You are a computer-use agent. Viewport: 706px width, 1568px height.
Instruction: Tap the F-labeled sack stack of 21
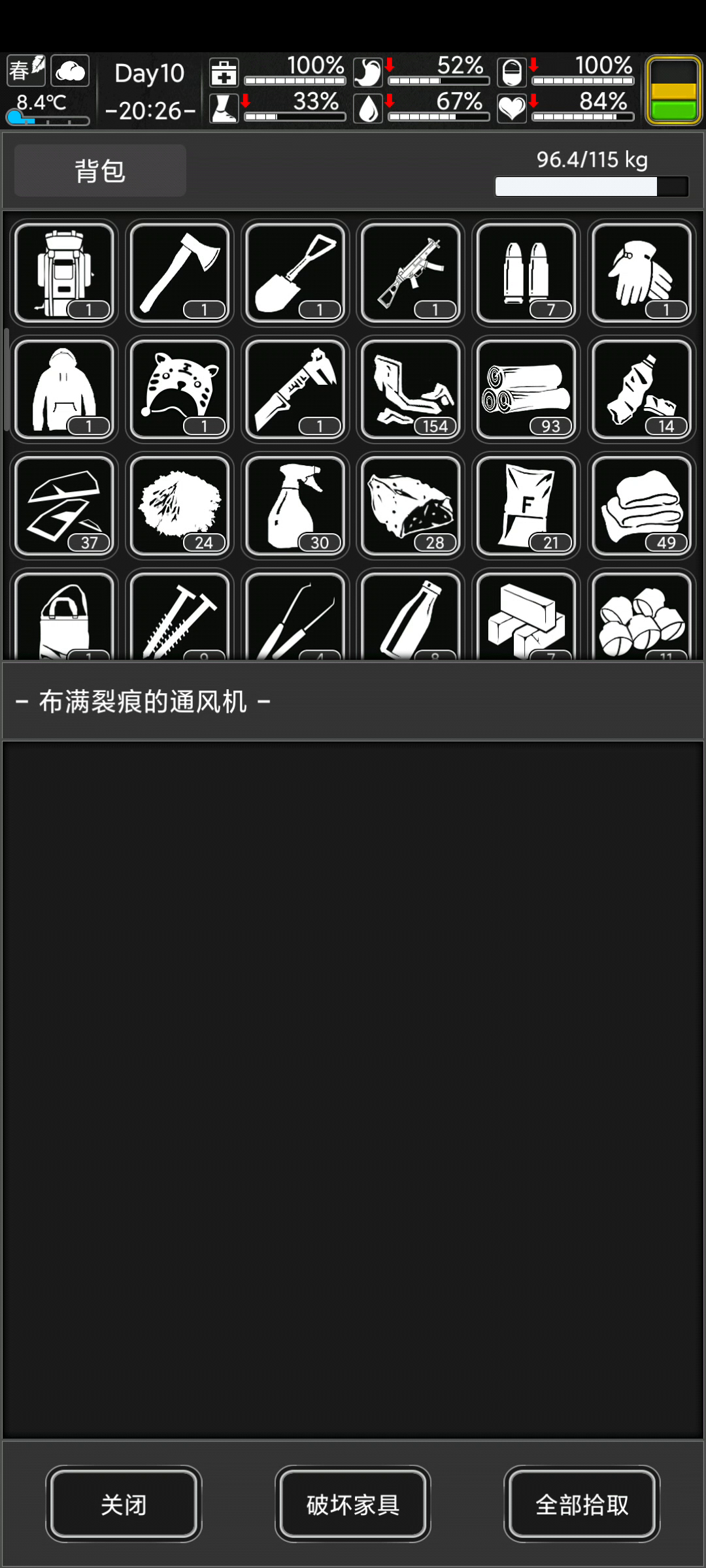coord(526,506)
